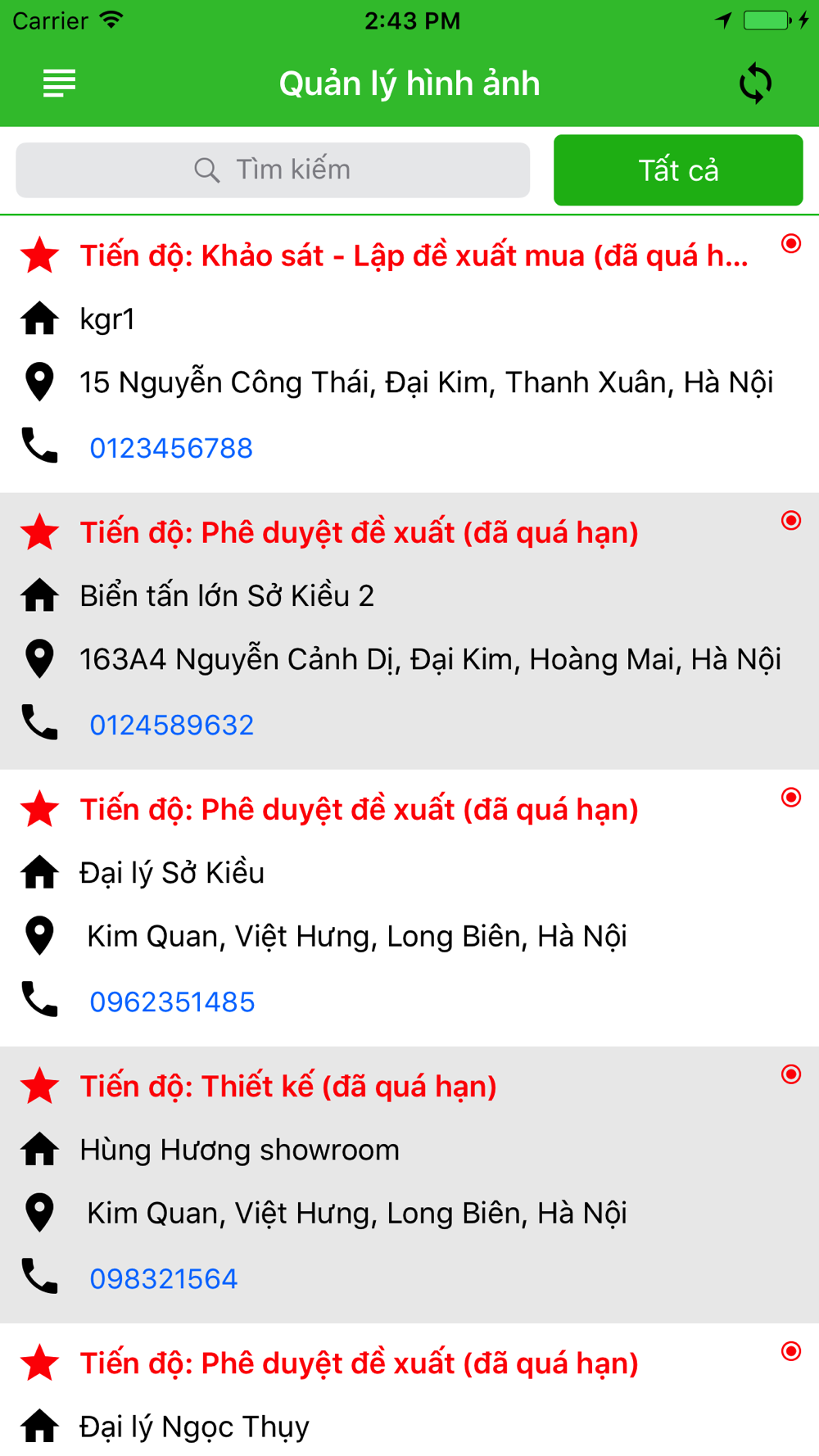This screenshot has height=1456, width=819.
Task: Focus the Tìm kiếm search field
Action: pos(273,170)
